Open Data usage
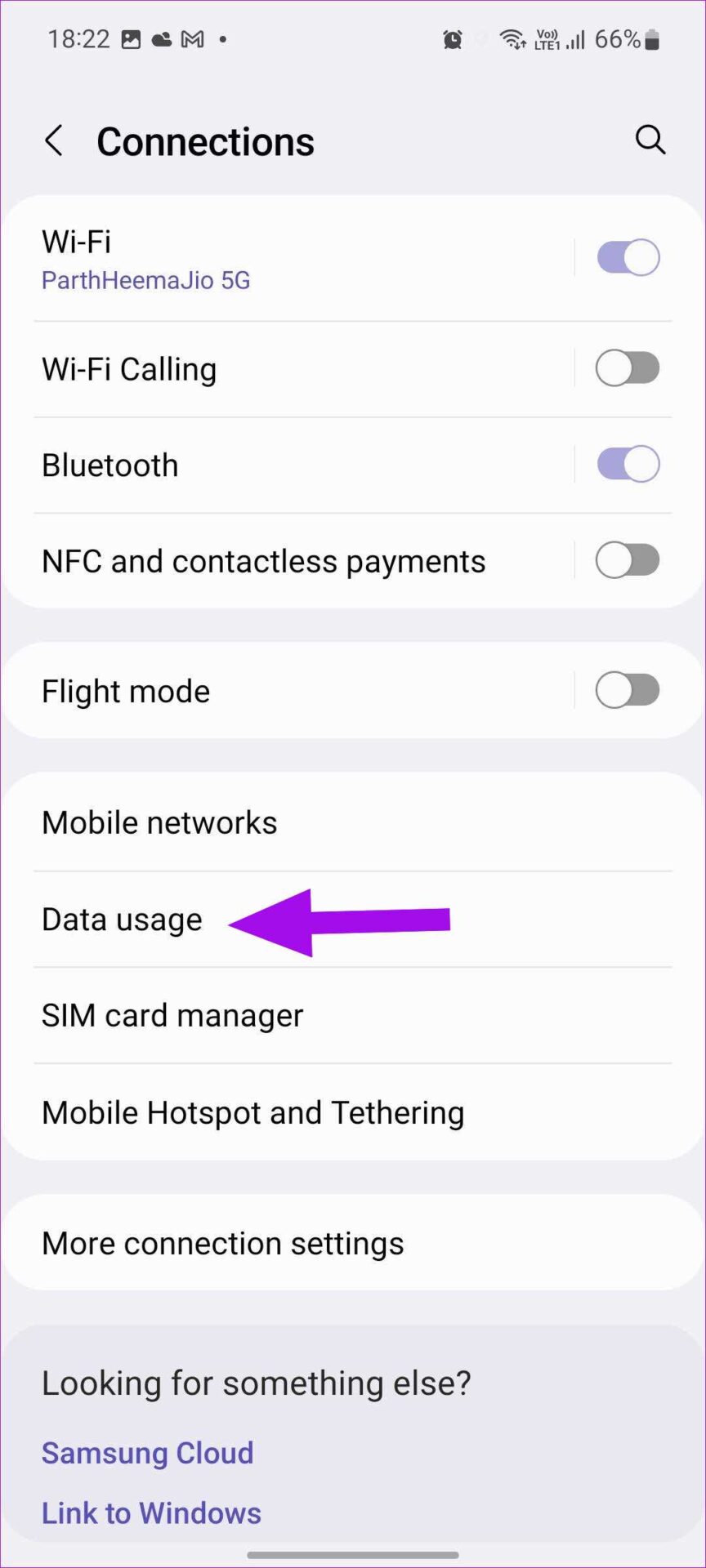 (x=353, y=920)
